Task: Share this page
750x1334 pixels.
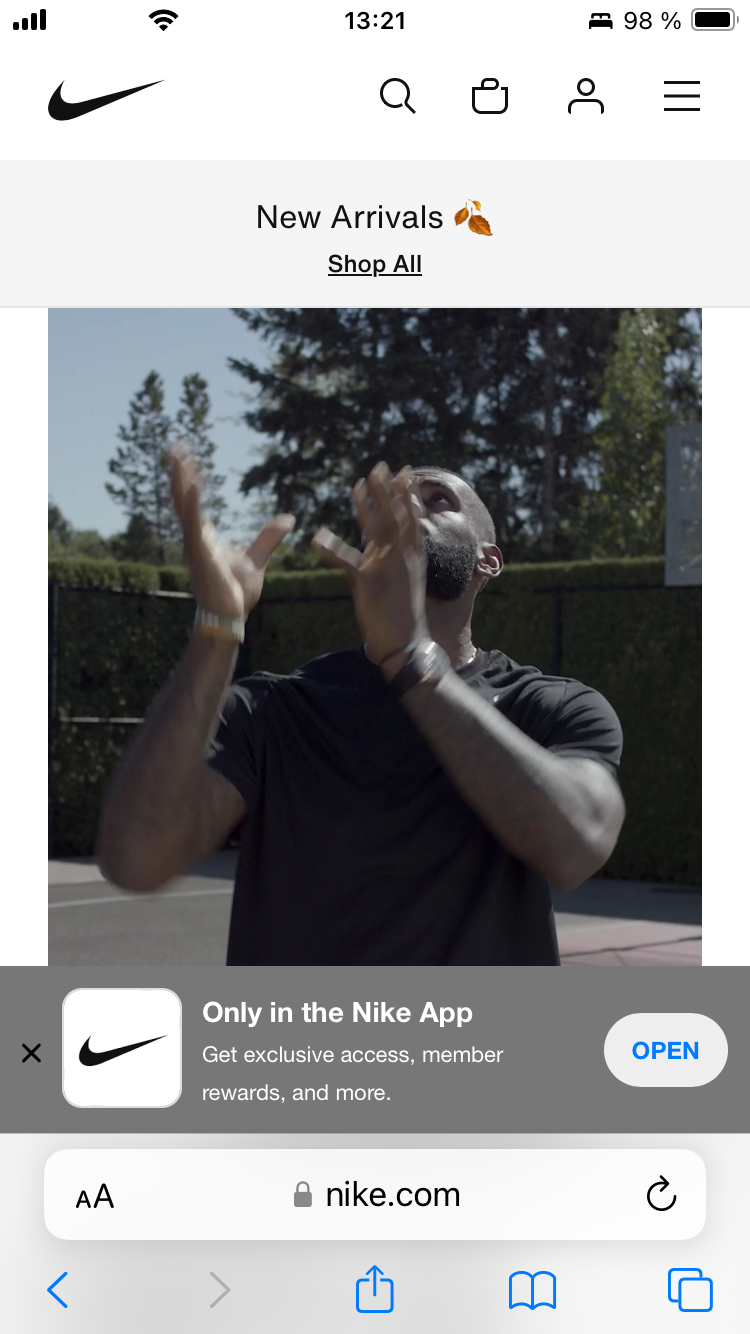Action: click(375, 1288)
